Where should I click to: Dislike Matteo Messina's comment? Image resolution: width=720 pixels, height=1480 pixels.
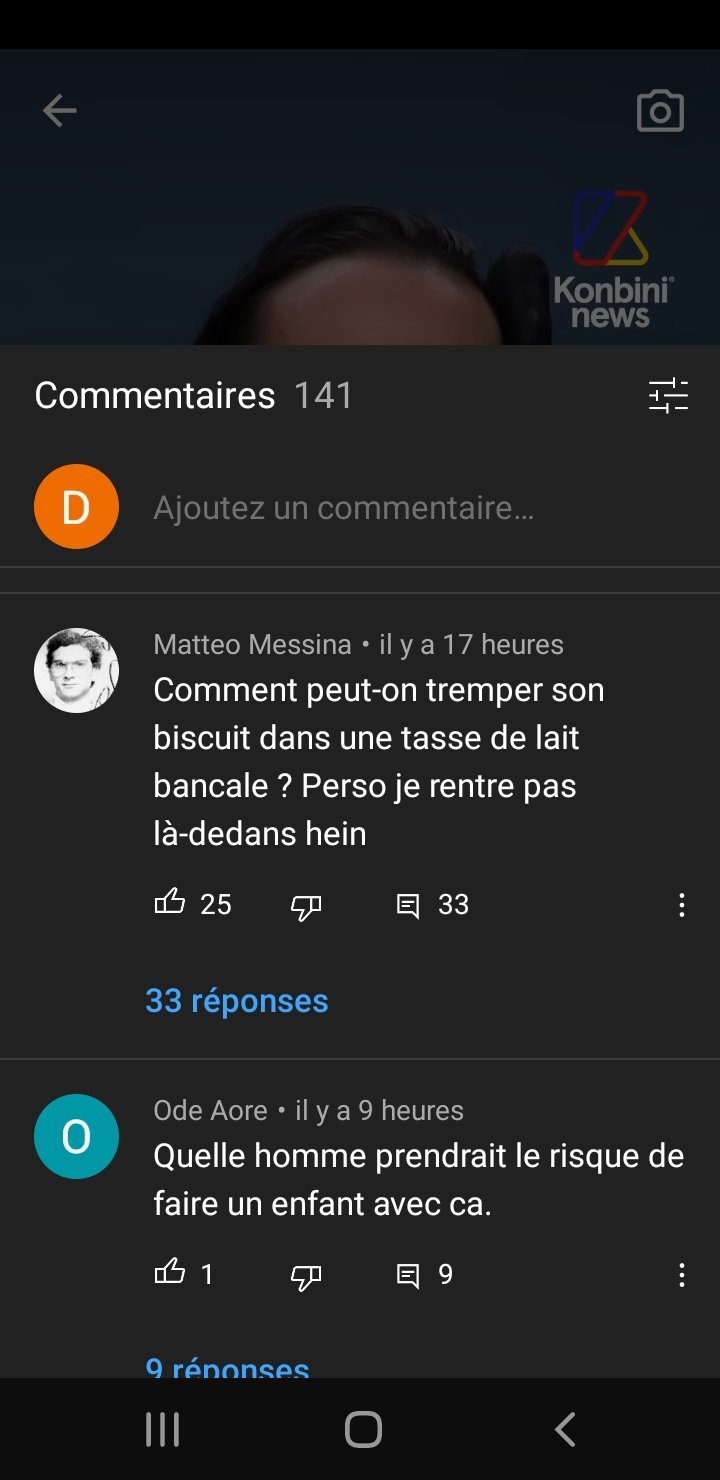pos(306,906)
